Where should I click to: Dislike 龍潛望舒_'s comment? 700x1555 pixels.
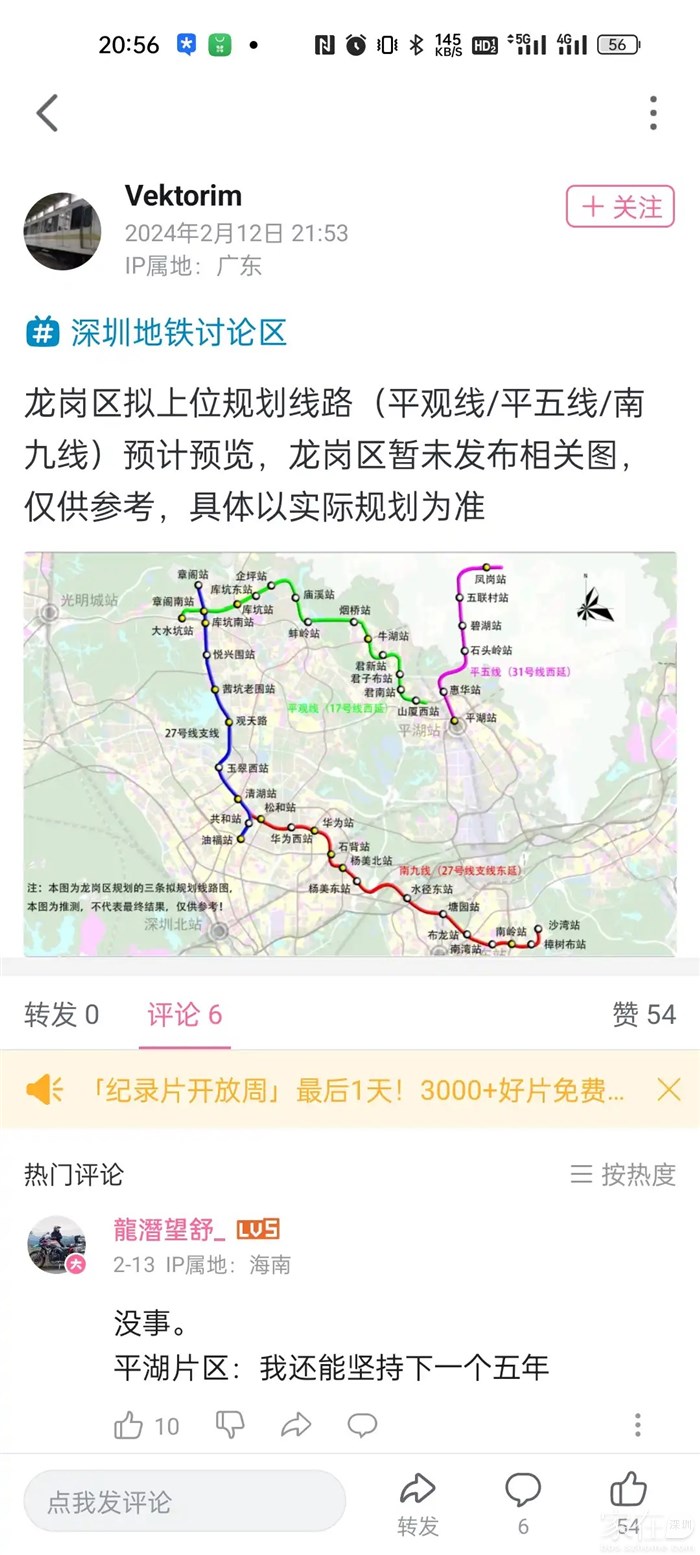point(230,1425)
